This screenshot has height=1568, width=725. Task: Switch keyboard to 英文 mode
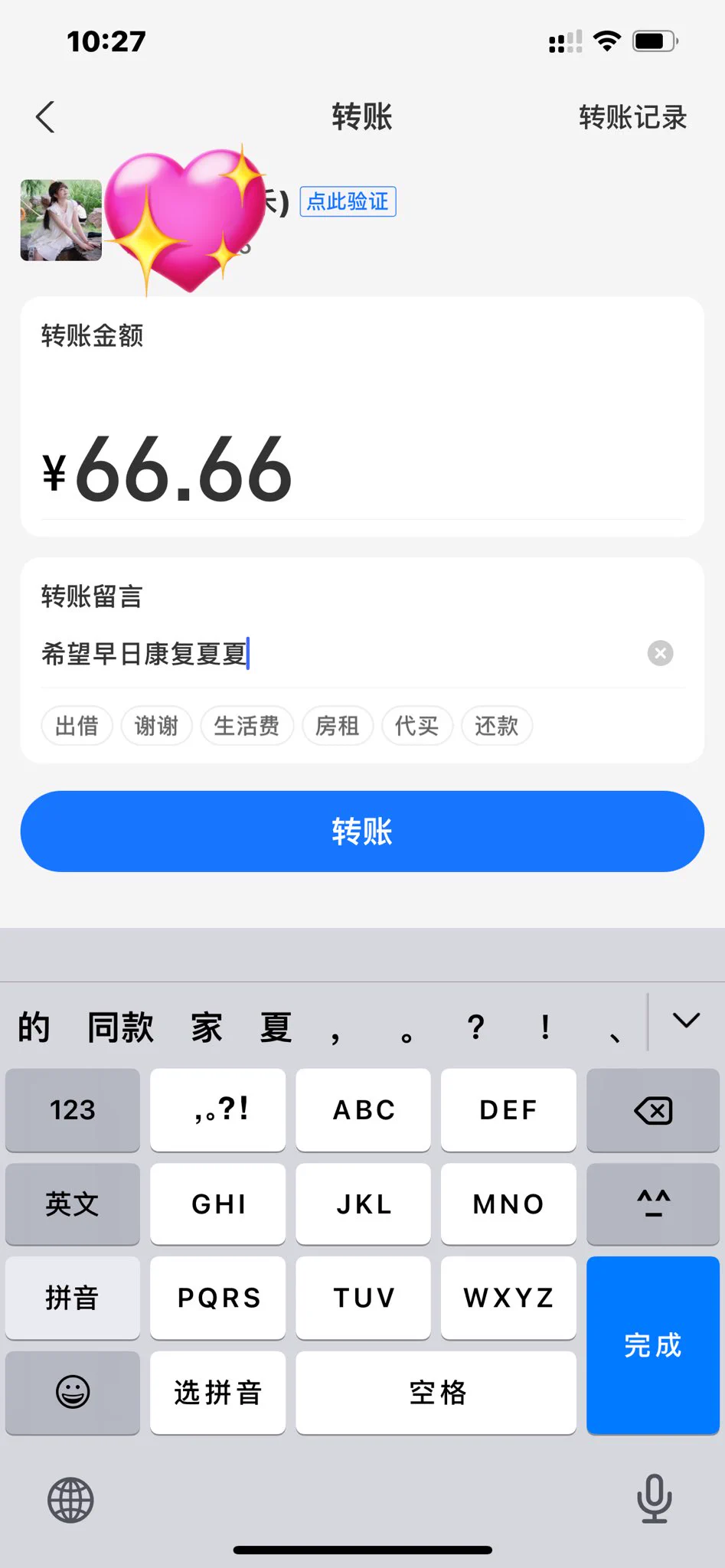[72, 1204]
